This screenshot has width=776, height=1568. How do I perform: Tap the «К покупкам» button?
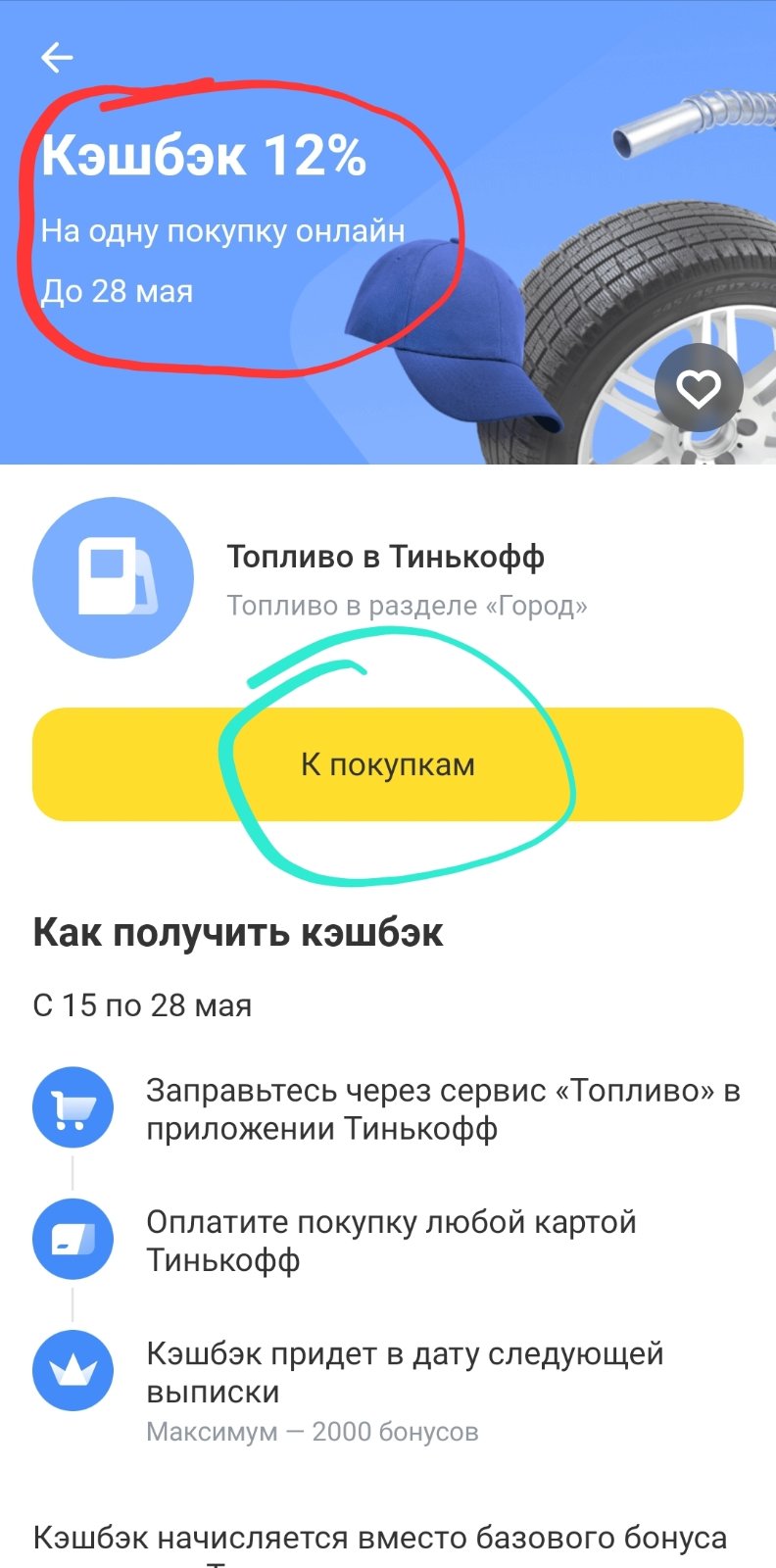(x=388, y=764)
